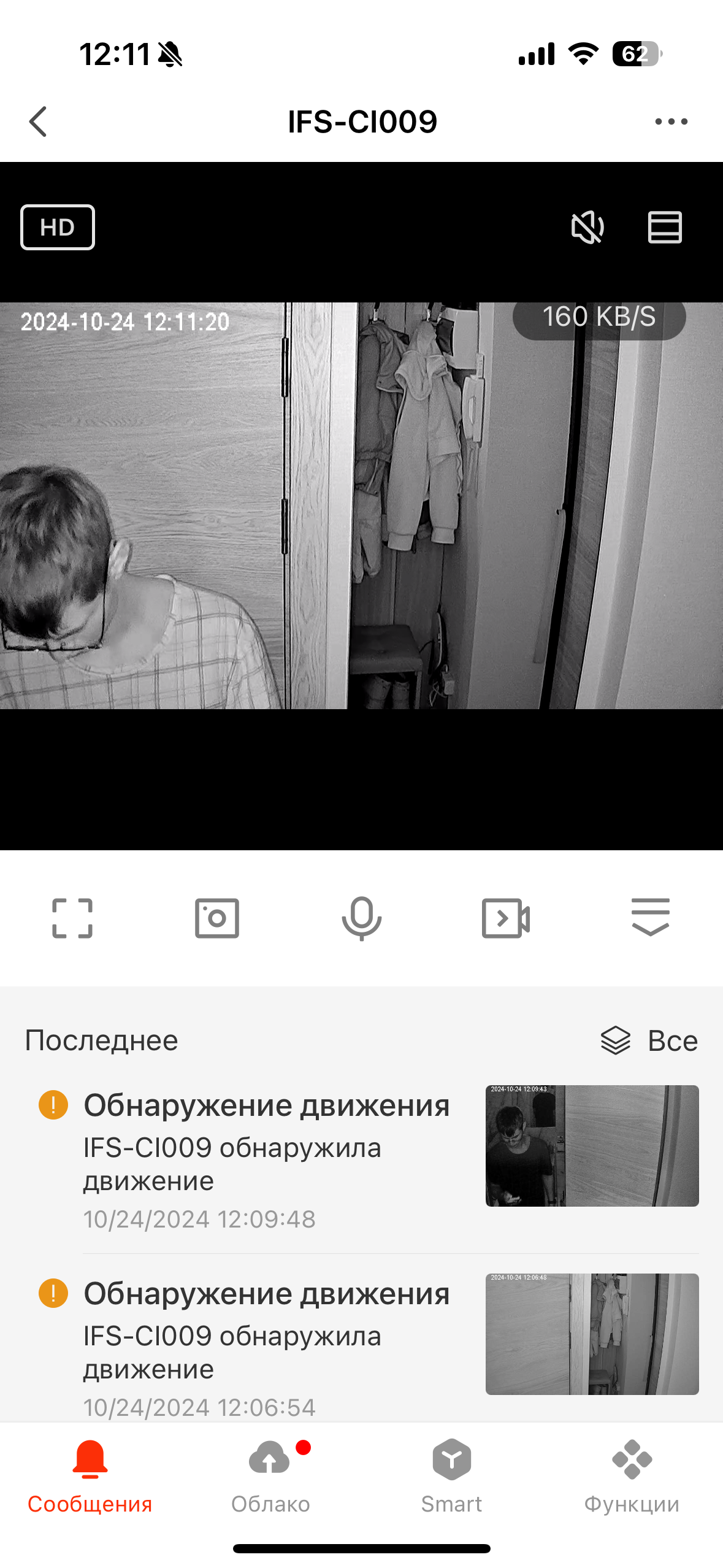The image size is (723, 1568).
Task: Expand more controls with the down chevron
Action: click(x=650, y=918)
